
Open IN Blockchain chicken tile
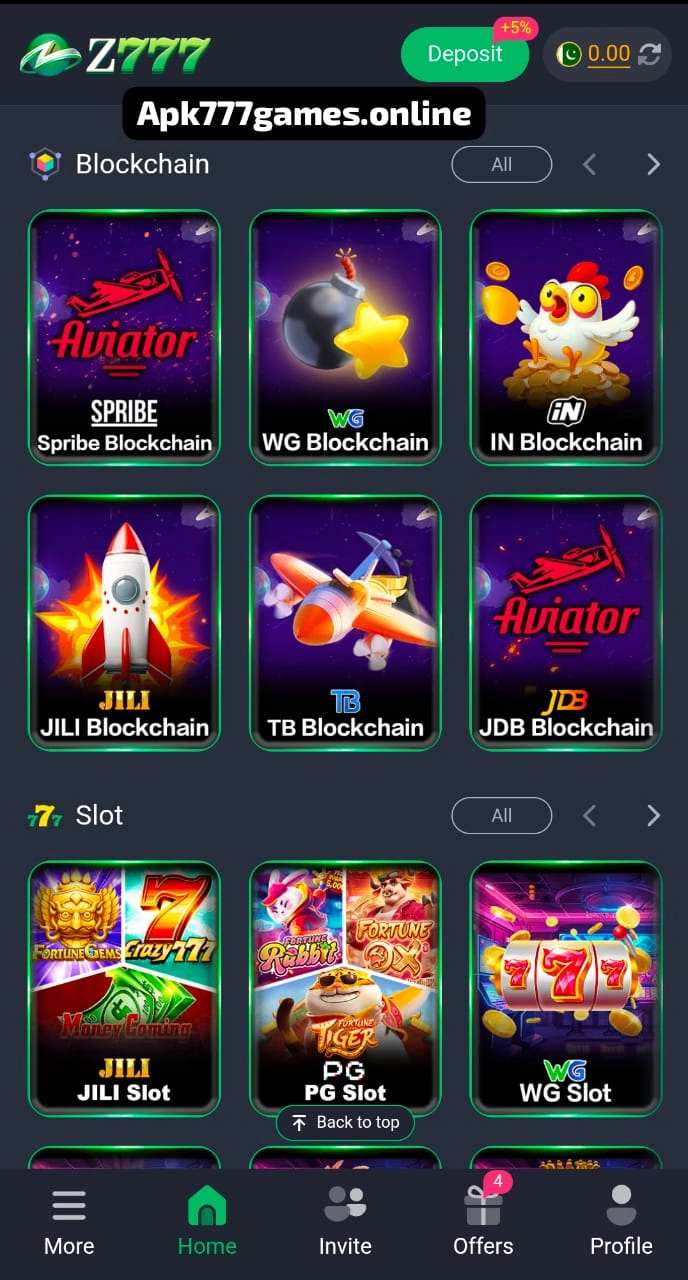click(x=566, y=337)
